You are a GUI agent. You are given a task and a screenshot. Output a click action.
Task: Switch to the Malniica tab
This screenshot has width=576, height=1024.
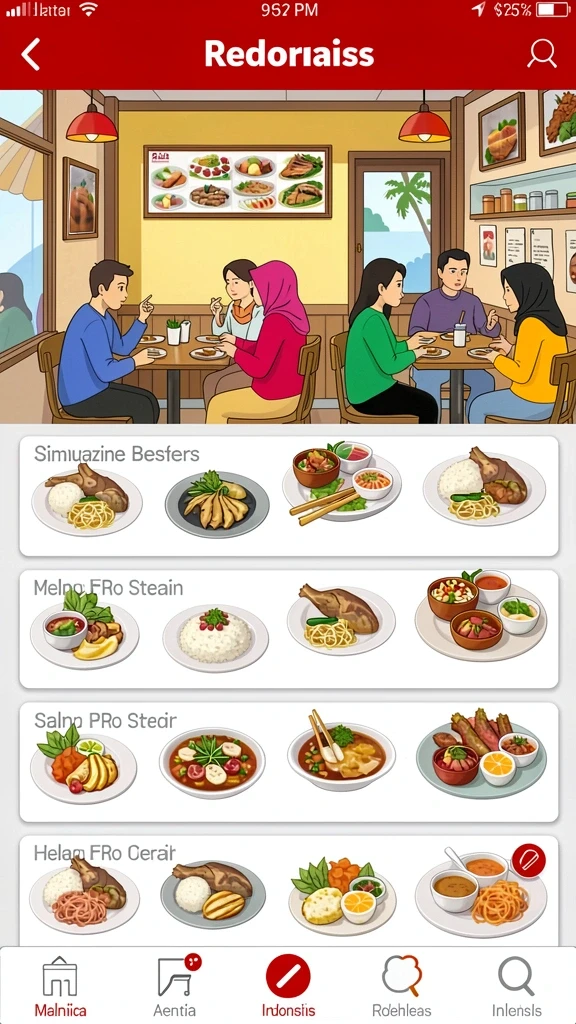60,987
